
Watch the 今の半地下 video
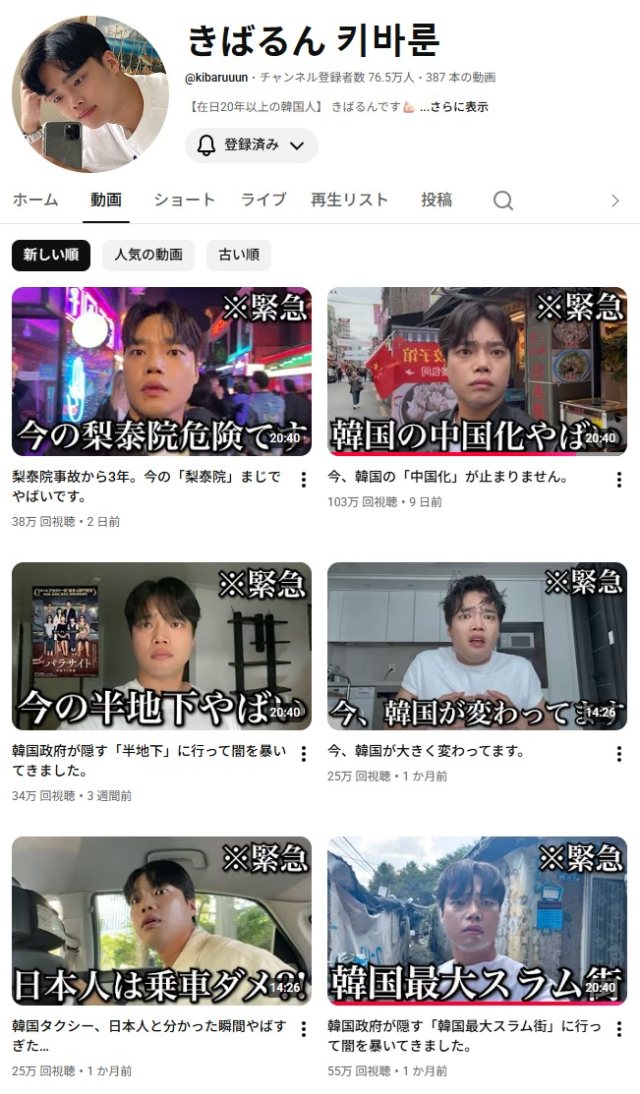[161, 645]
